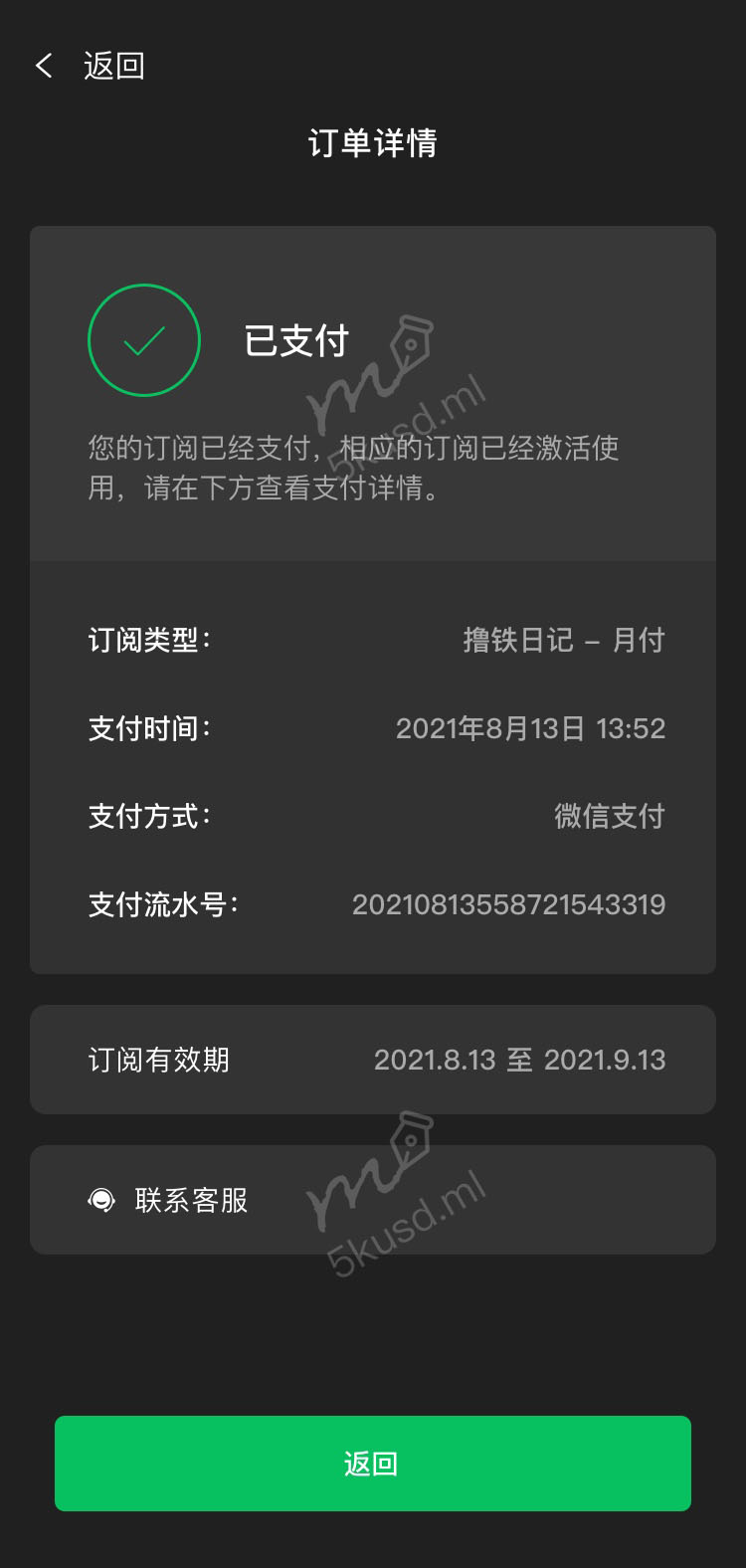Screen dimensions: 746x1568
Task: Tap the back arrow labeled 返回 at top
Action: click(89, 66)
